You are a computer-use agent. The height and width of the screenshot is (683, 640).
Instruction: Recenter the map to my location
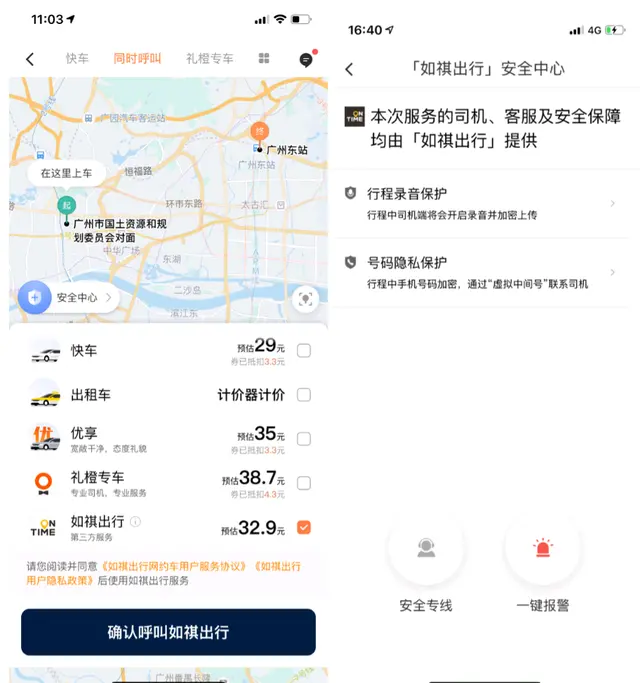(x=305, y=298)
